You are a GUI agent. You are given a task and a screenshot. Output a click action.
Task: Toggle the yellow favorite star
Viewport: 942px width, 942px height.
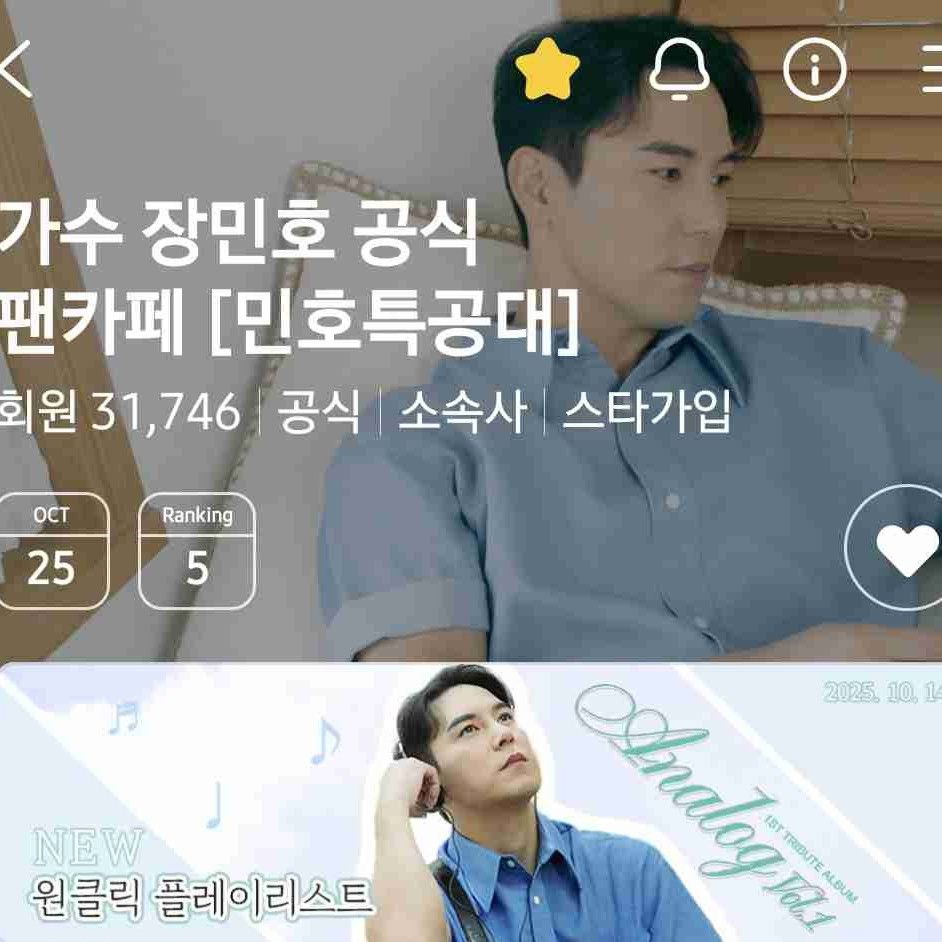547,69
